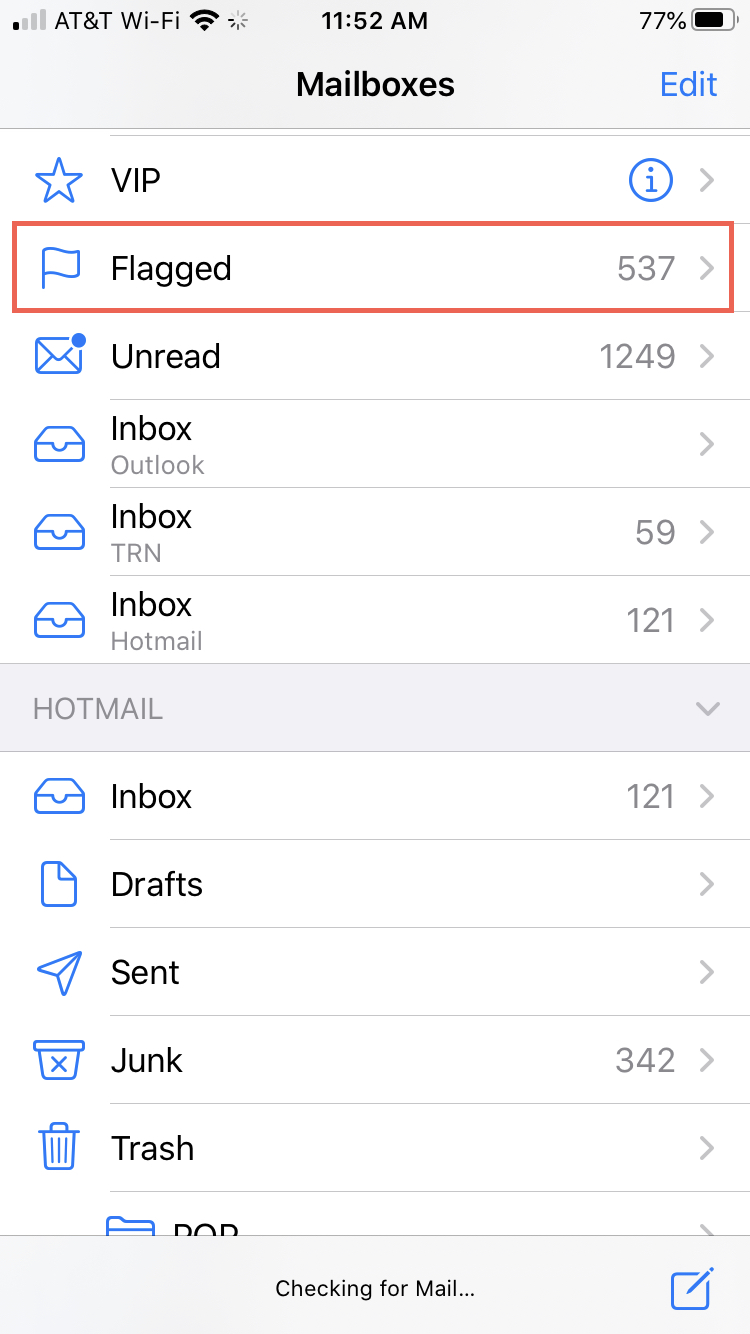Tap the VIP info button
Image resolution: width=750 pixels, height=1334 pixels.
tap(650, 180)
